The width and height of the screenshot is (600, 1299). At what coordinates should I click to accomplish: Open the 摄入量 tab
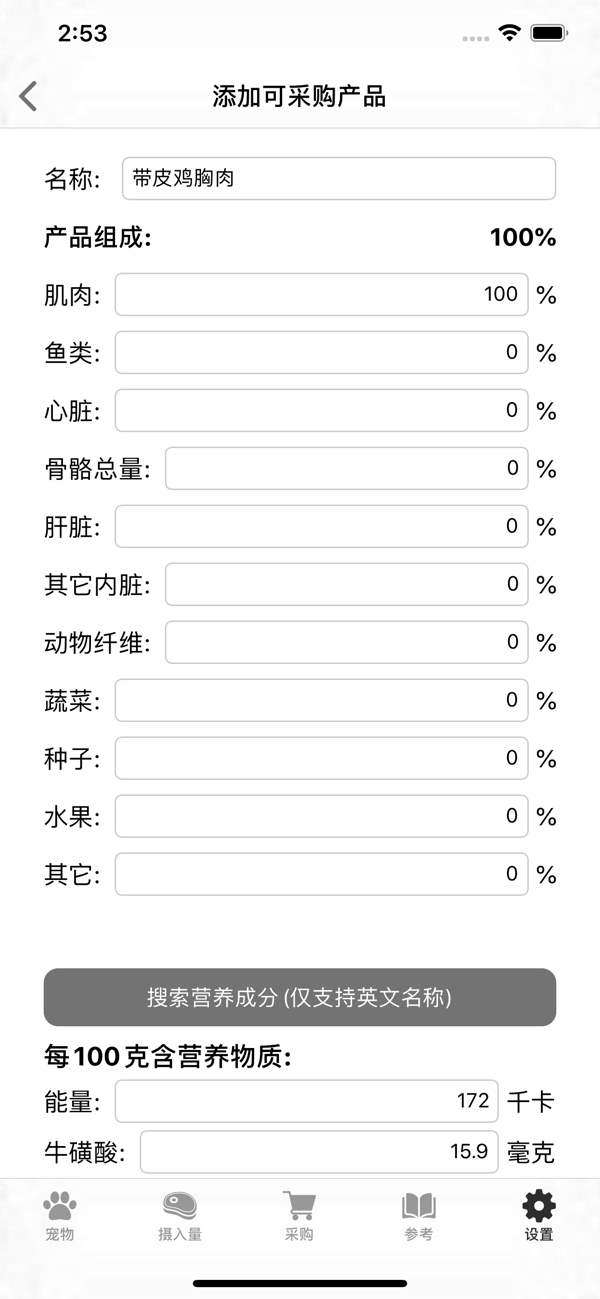click(x=180, y=1215)
